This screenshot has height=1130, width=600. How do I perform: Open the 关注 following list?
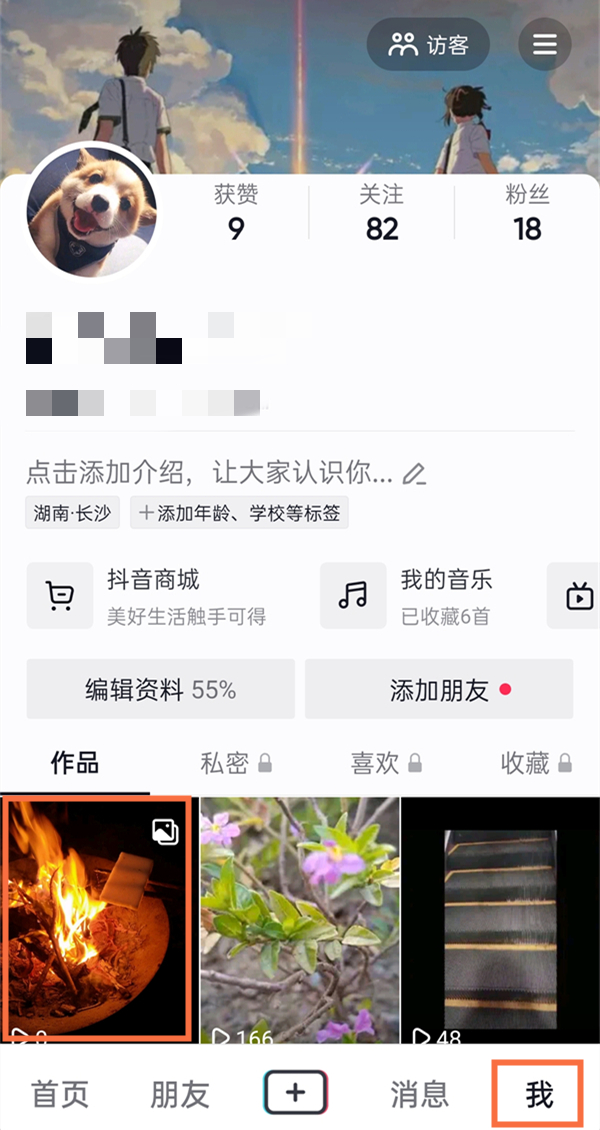(x=381, y=213)
